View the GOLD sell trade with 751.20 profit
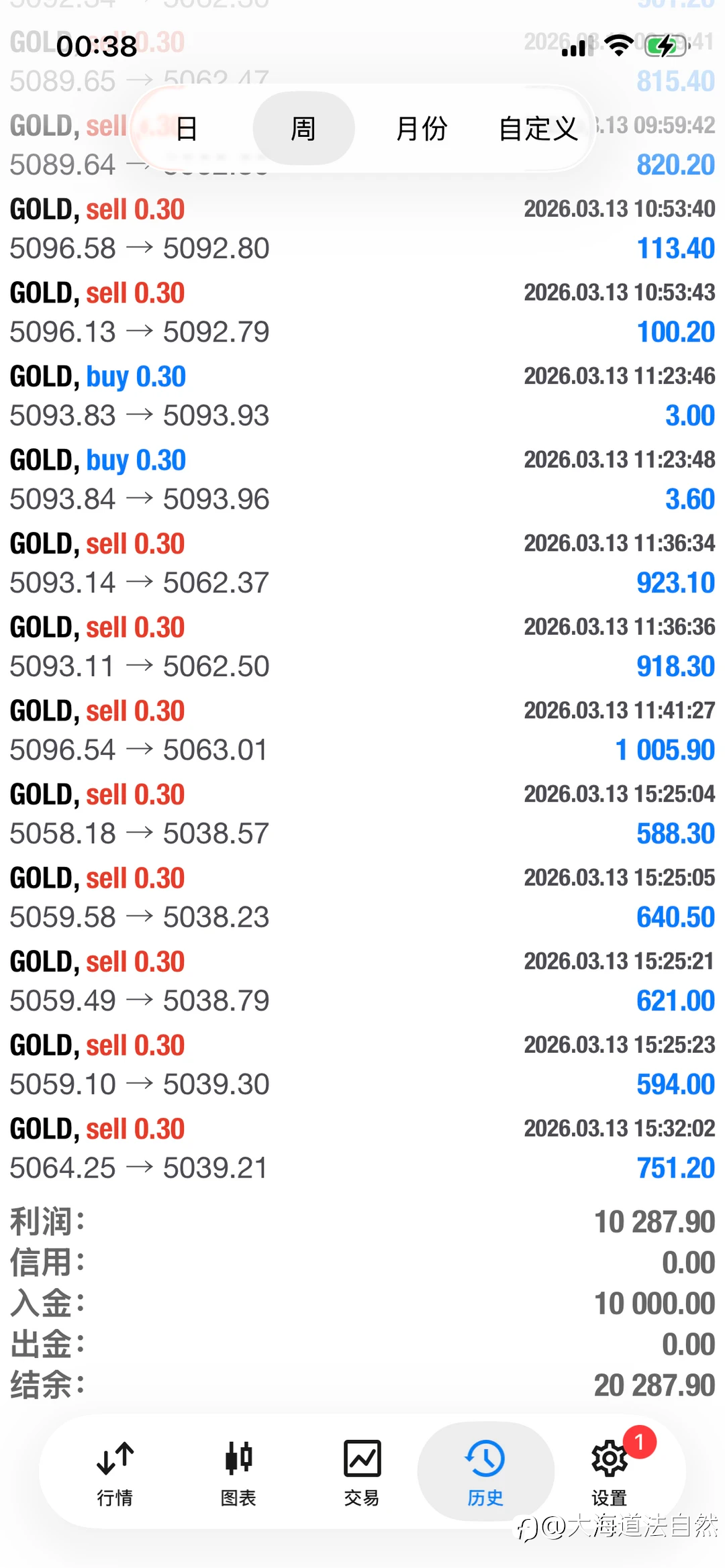Screen dimensions: 725x1568 pos(362,1148)
